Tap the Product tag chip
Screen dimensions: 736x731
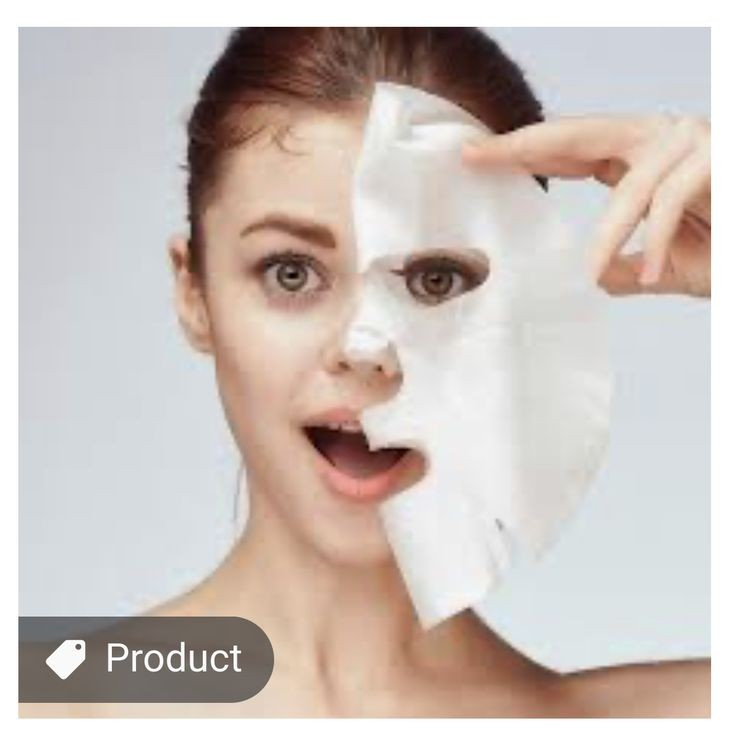click(146, 658)
